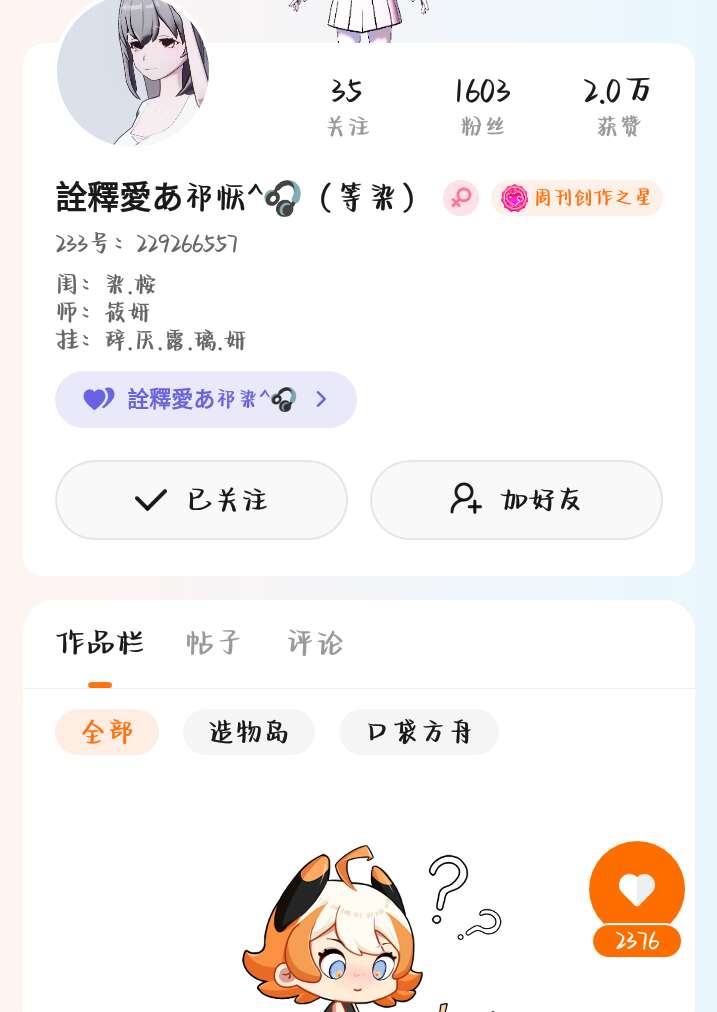
Task: Switch to the 帖子 tab
Action: tap(214, 643)
